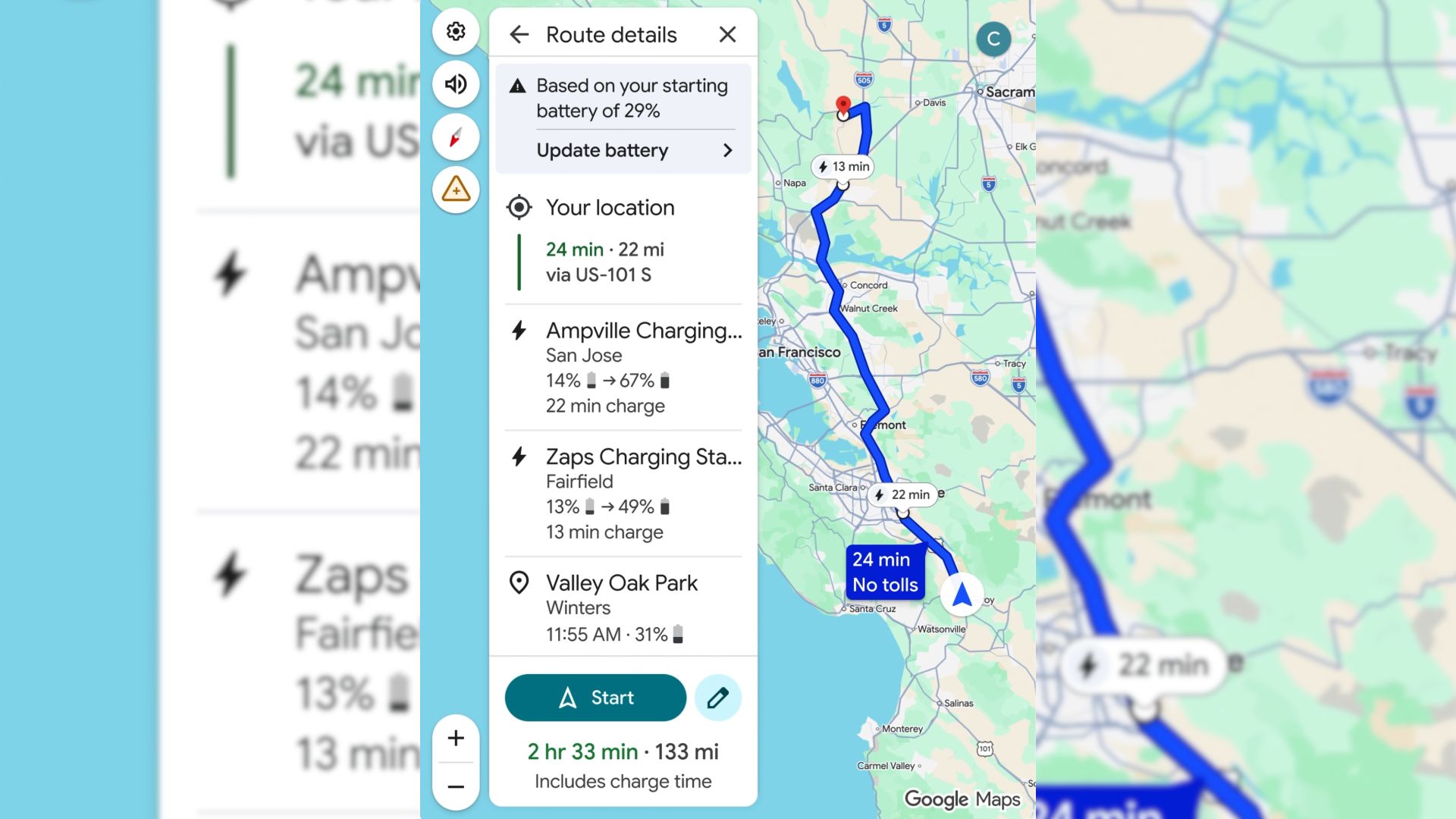The image size is (1456, 819).
Task: Select the red destination pin on the map
Action: tap(843, 105)
